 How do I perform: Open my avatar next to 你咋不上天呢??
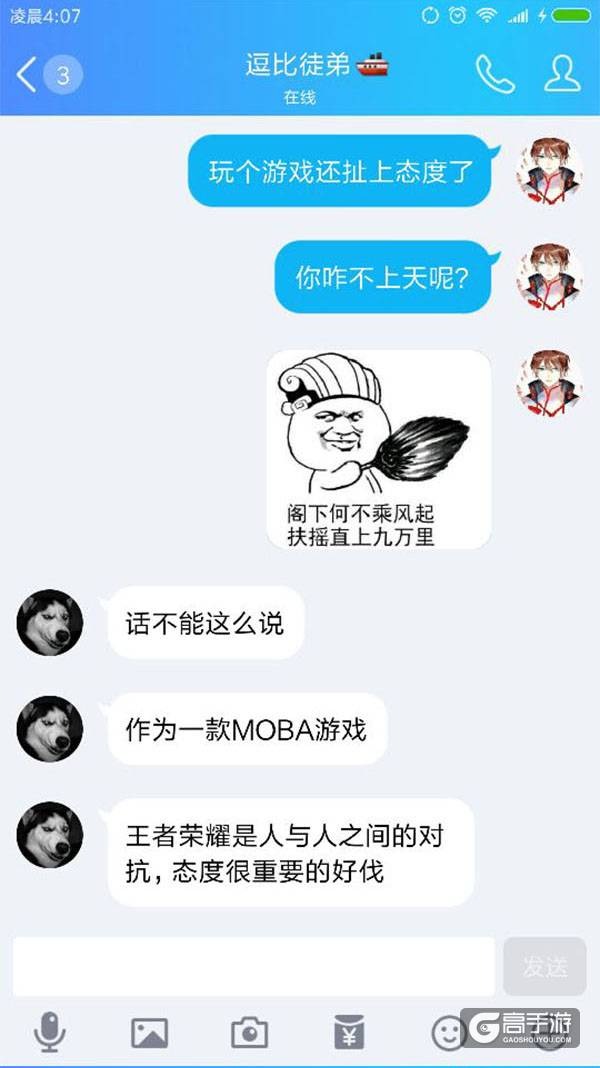point(549,277)
